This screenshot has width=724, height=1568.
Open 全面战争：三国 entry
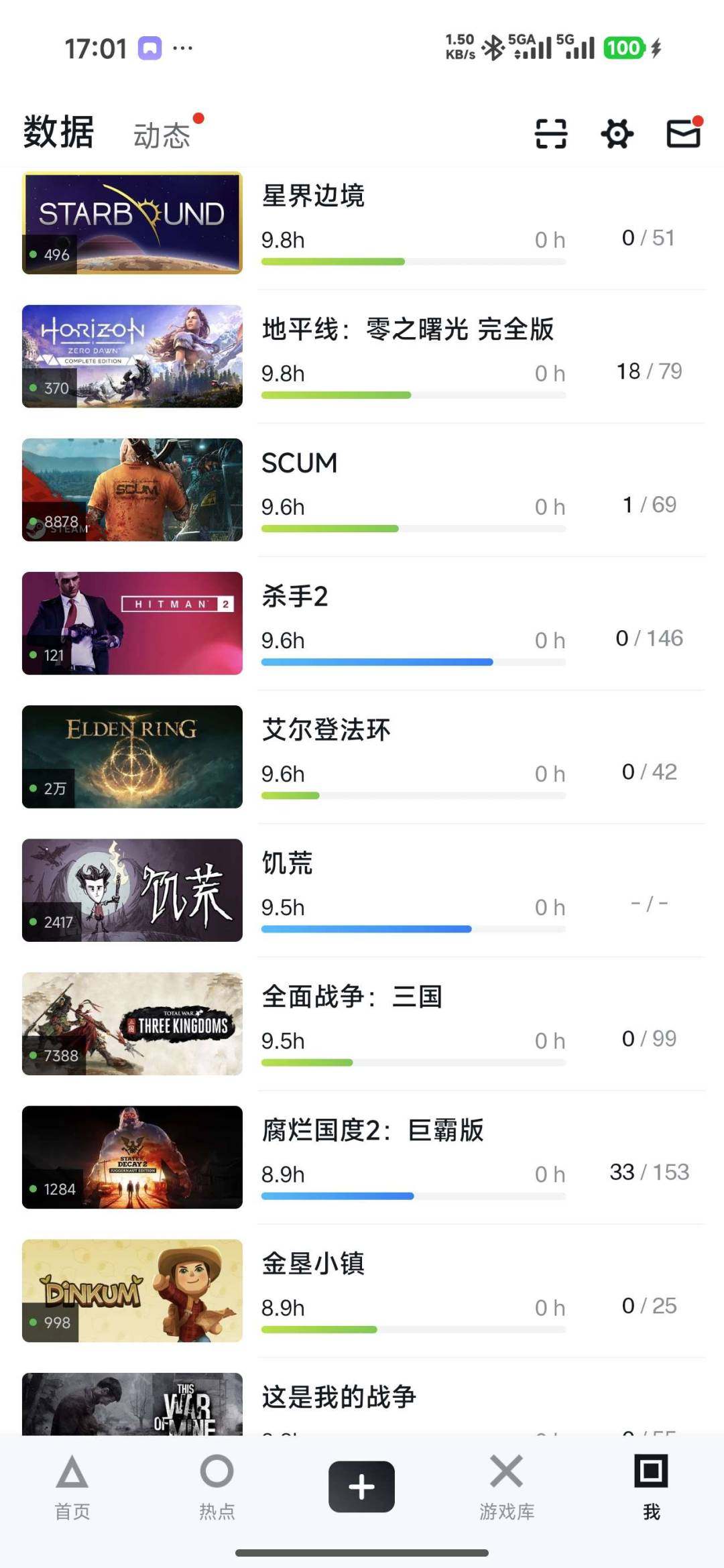(x=362, y=1024)
